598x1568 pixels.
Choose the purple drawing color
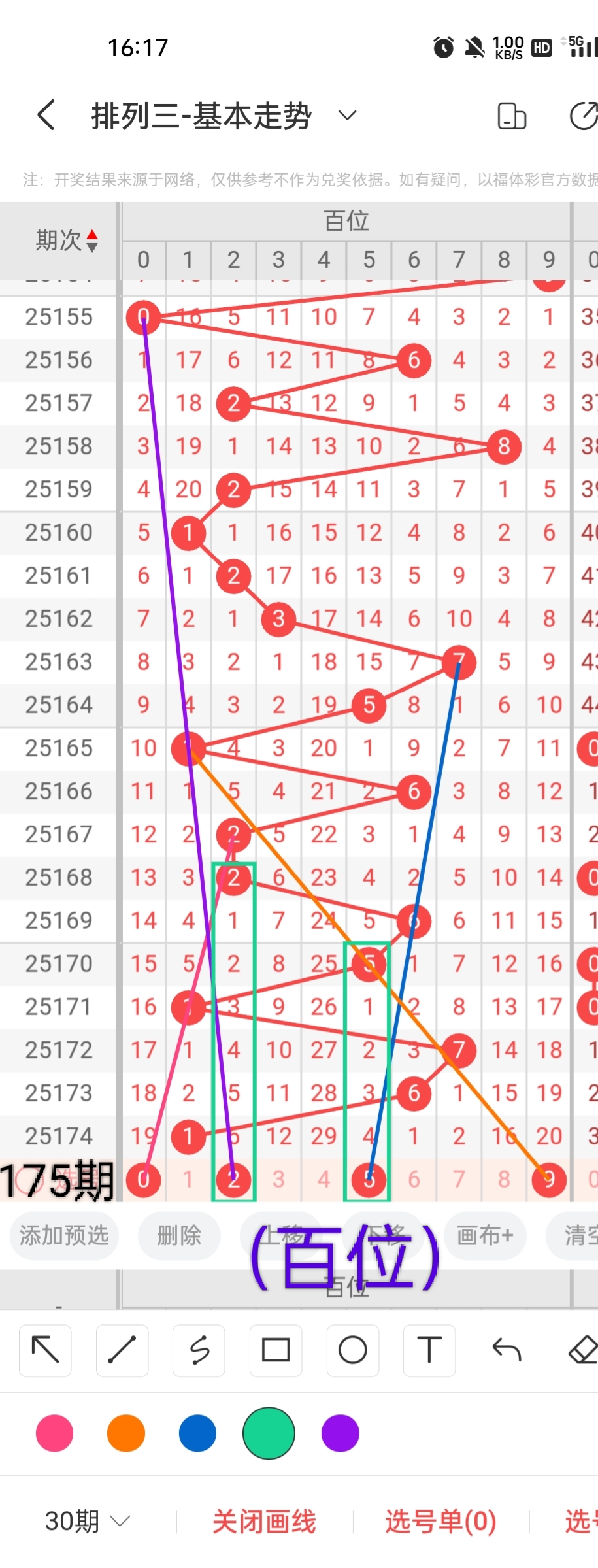340,1433
